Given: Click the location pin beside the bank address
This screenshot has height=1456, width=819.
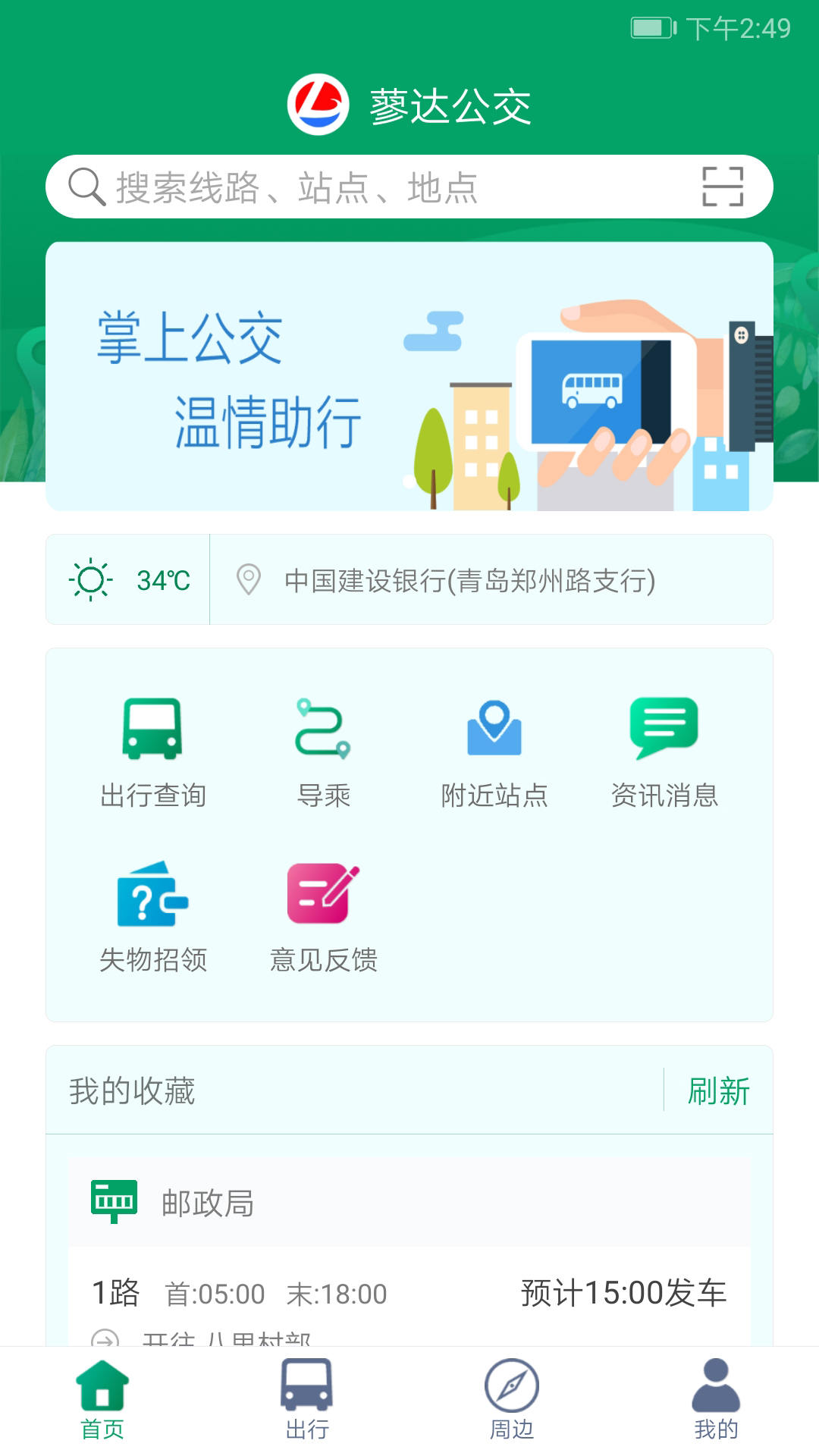Looking at the screenshot, I should coord(246,579).
